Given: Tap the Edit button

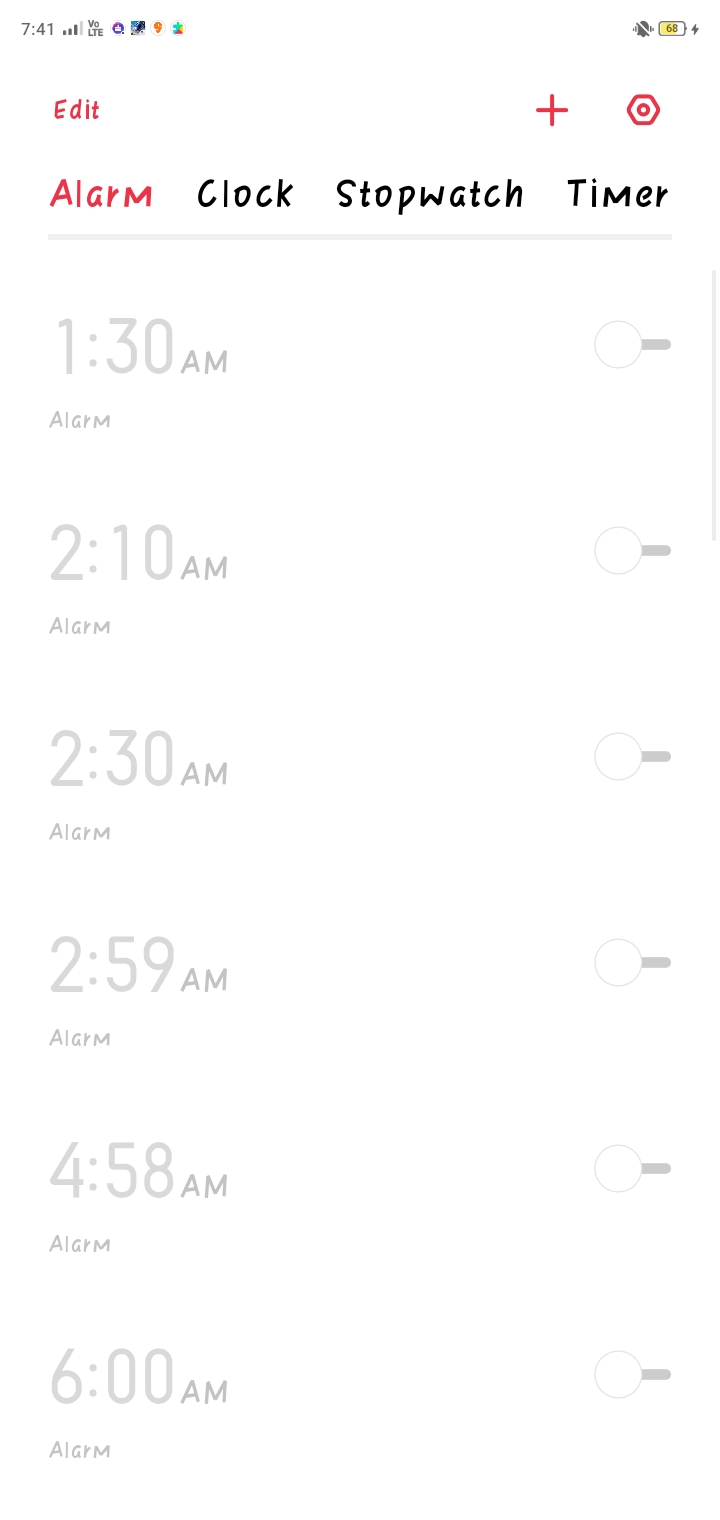Looking at the screenshot, I should [77, 110].
